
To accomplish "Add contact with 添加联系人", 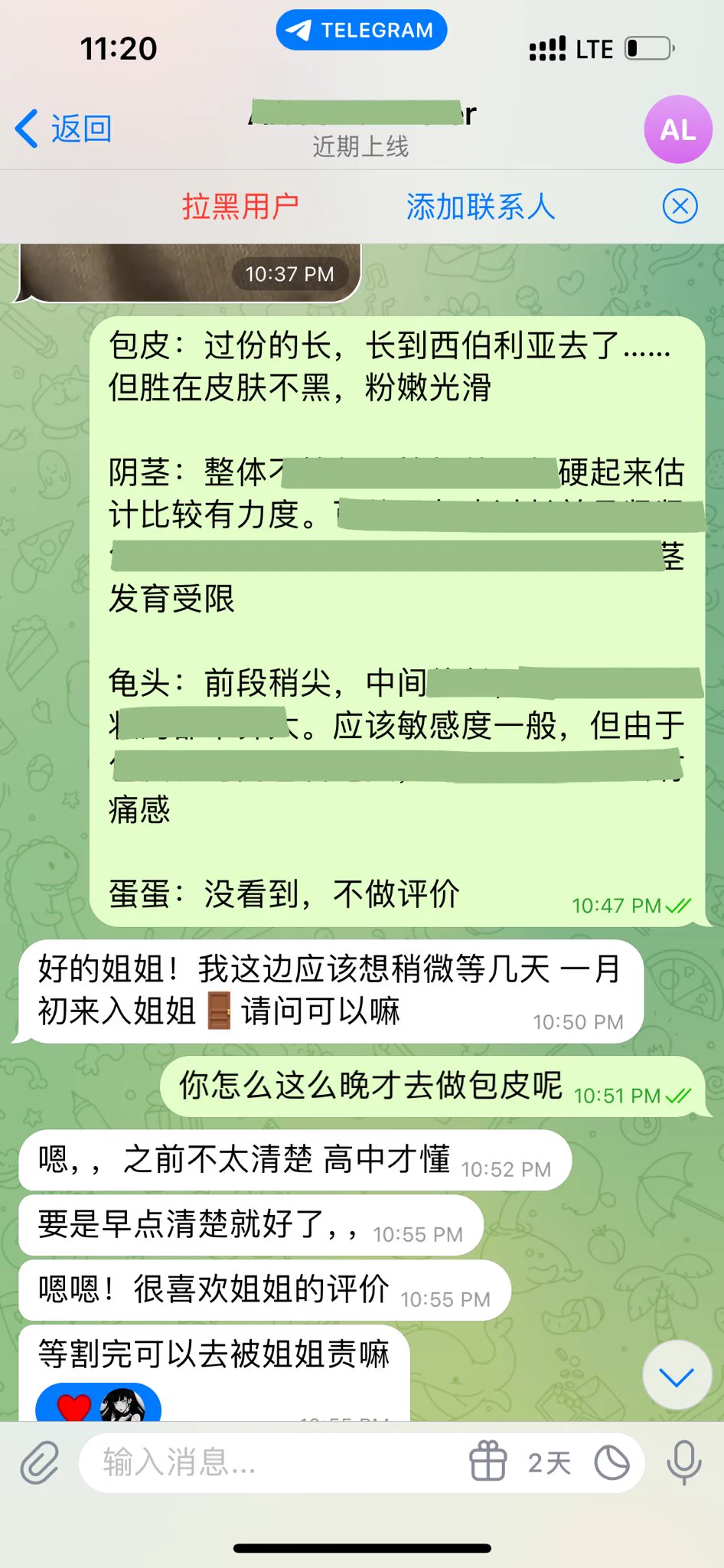I will 480,207.
